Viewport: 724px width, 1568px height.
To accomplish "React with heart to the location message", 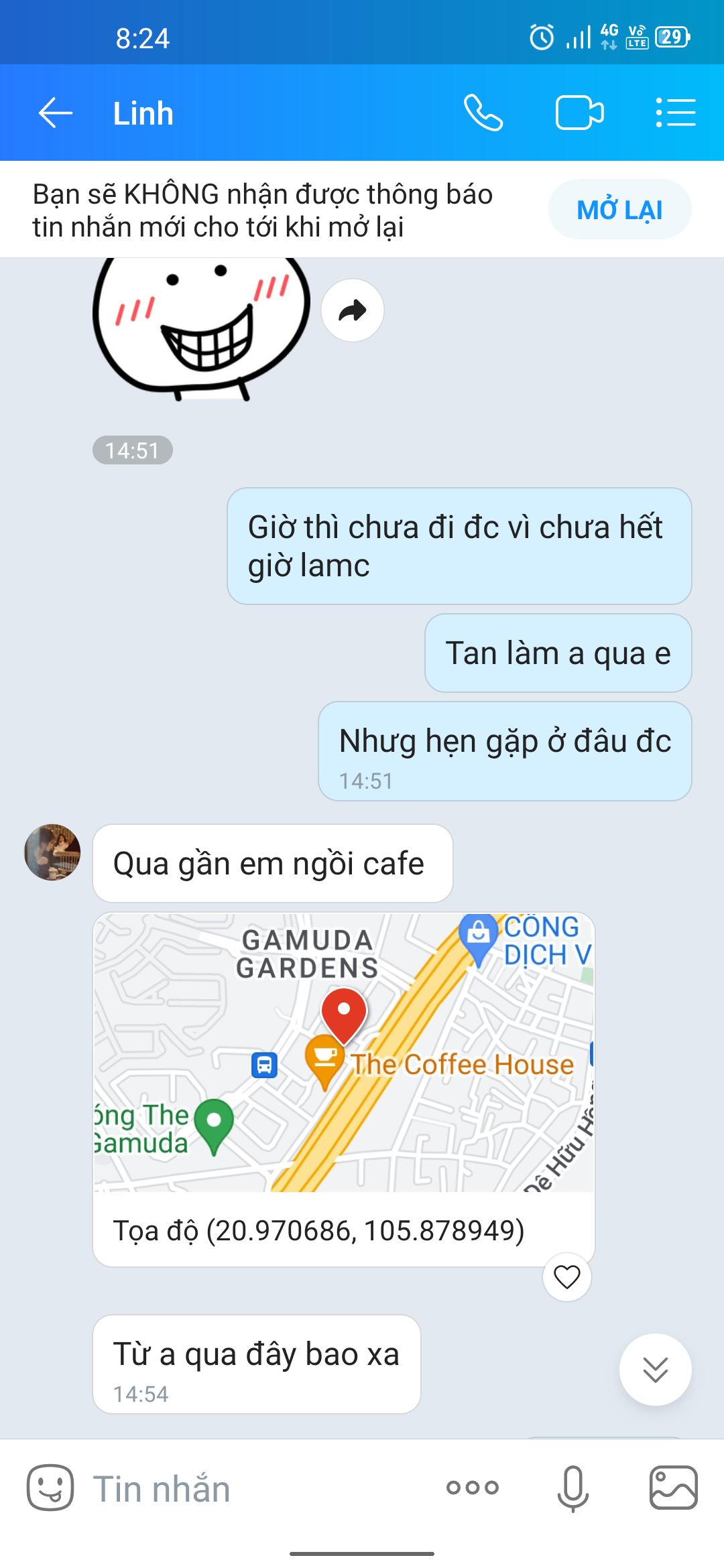I will [566, 1277].
